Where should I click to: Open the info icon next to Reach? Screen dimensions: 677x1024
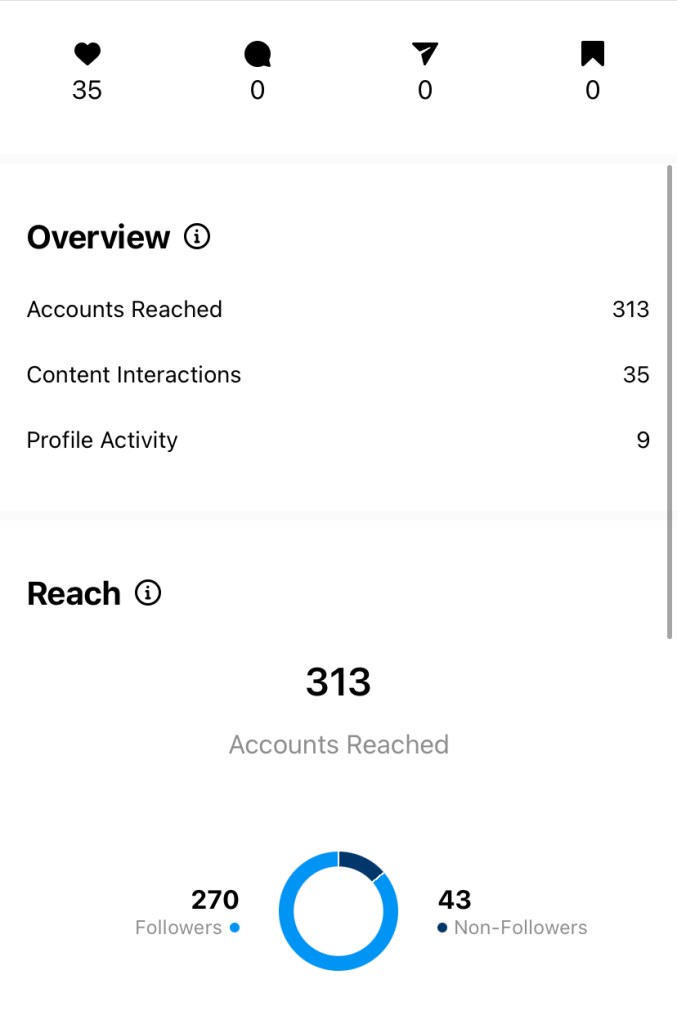(x=148, y=593)
